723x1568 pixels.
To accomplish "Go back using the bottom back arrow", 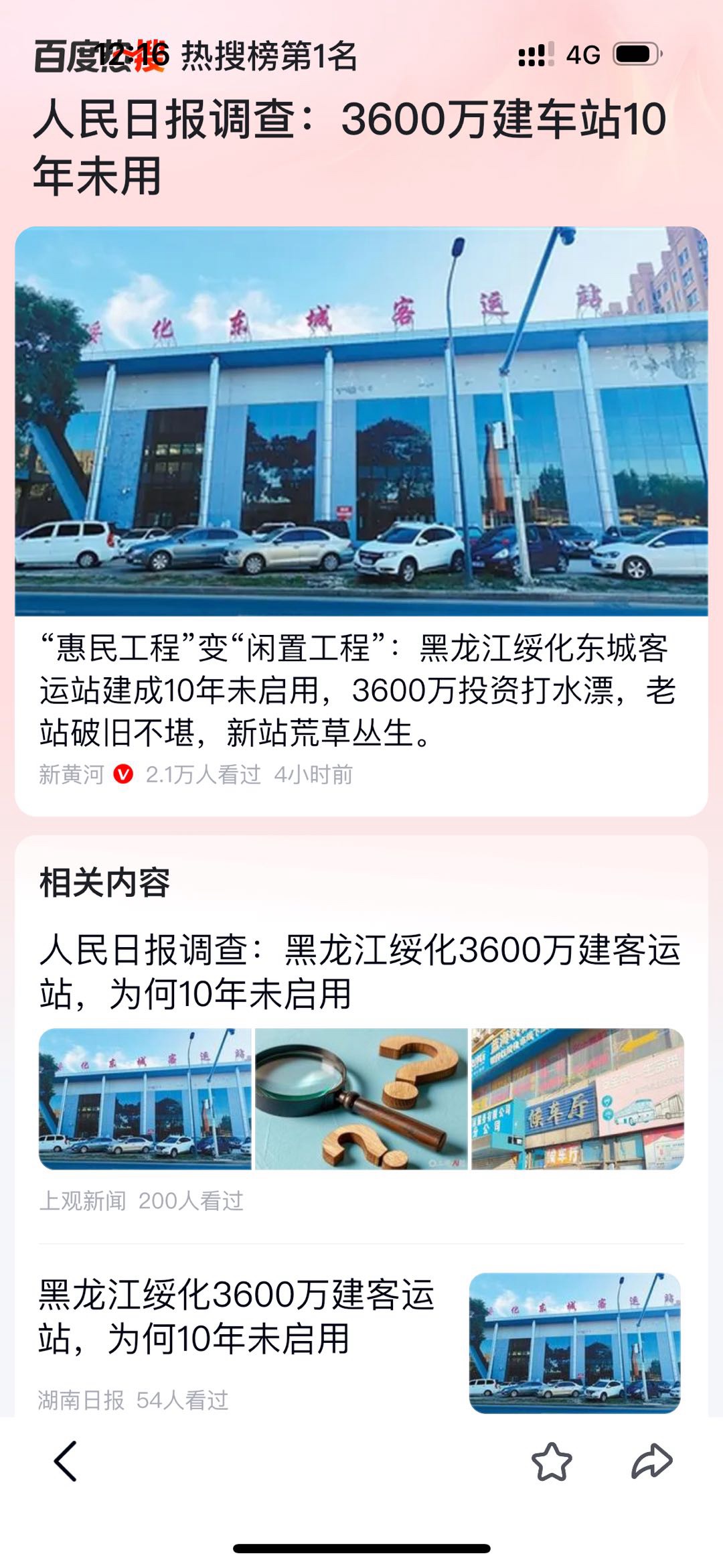I will 66,1461.
